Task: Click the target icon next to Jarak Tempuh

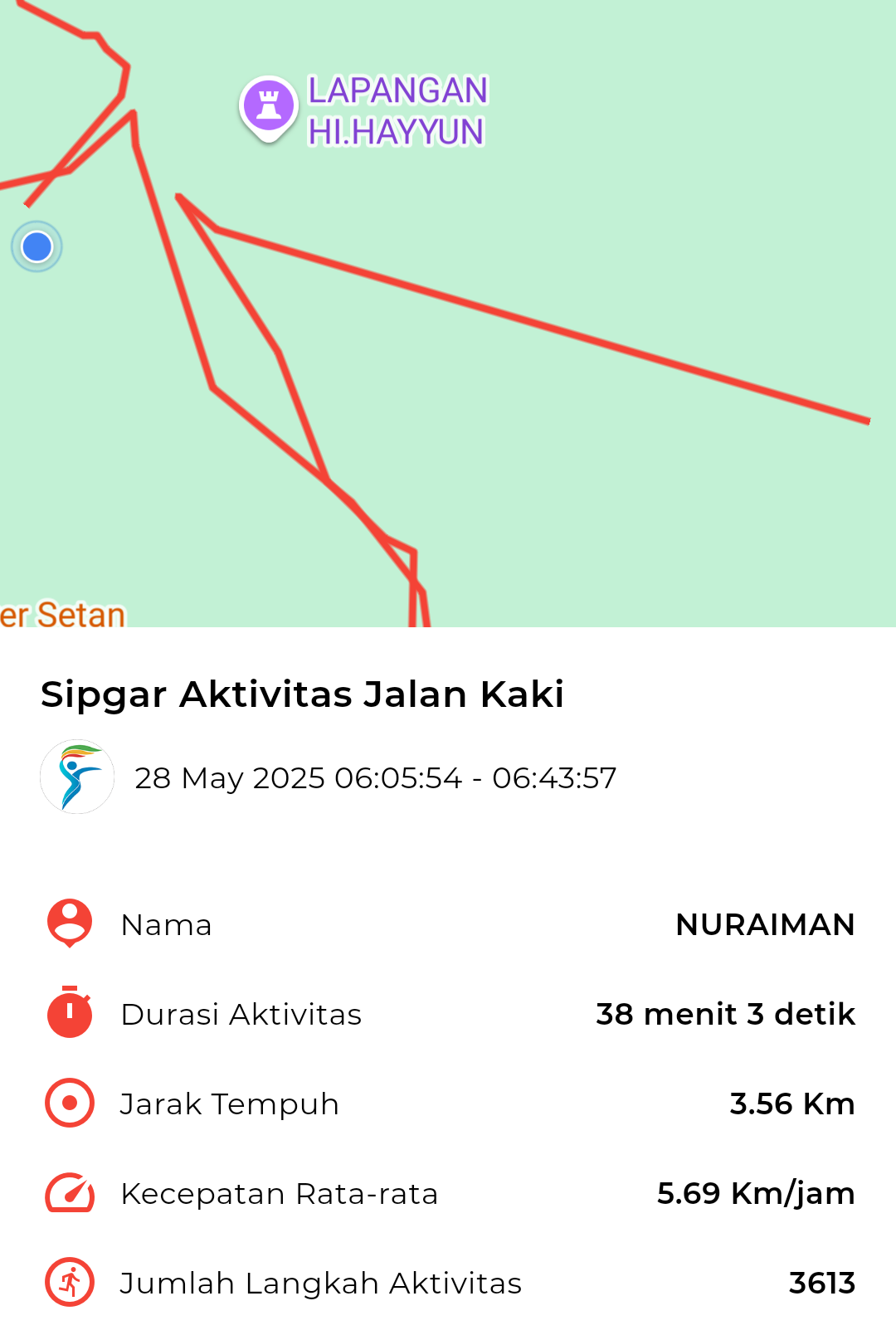Action: point(70,1104)
